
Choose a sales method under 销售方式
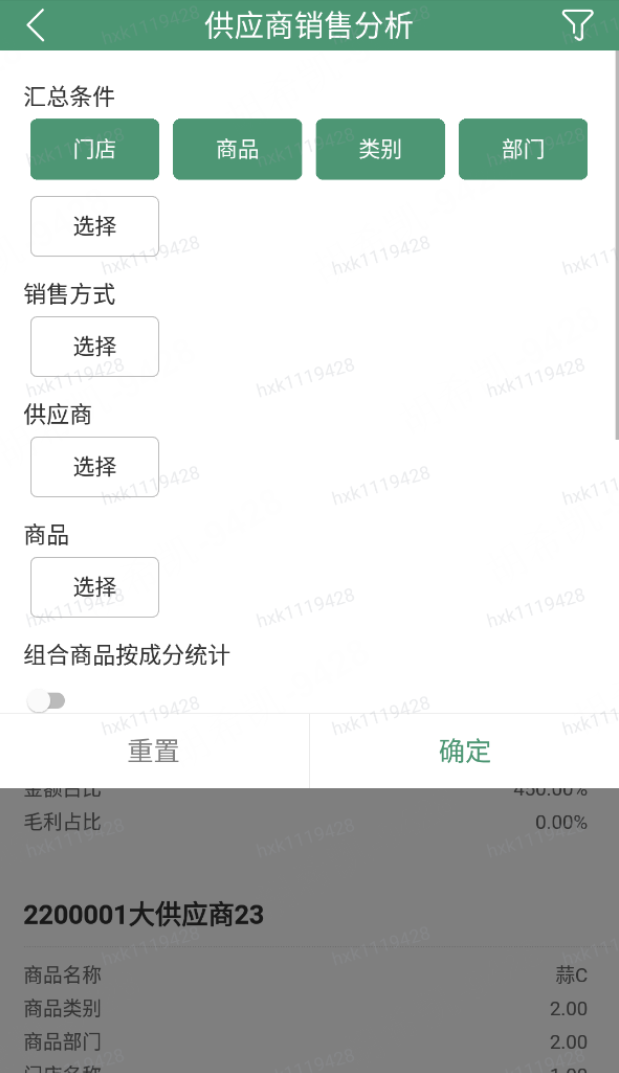pyautogui.click(x=95, y=347)
